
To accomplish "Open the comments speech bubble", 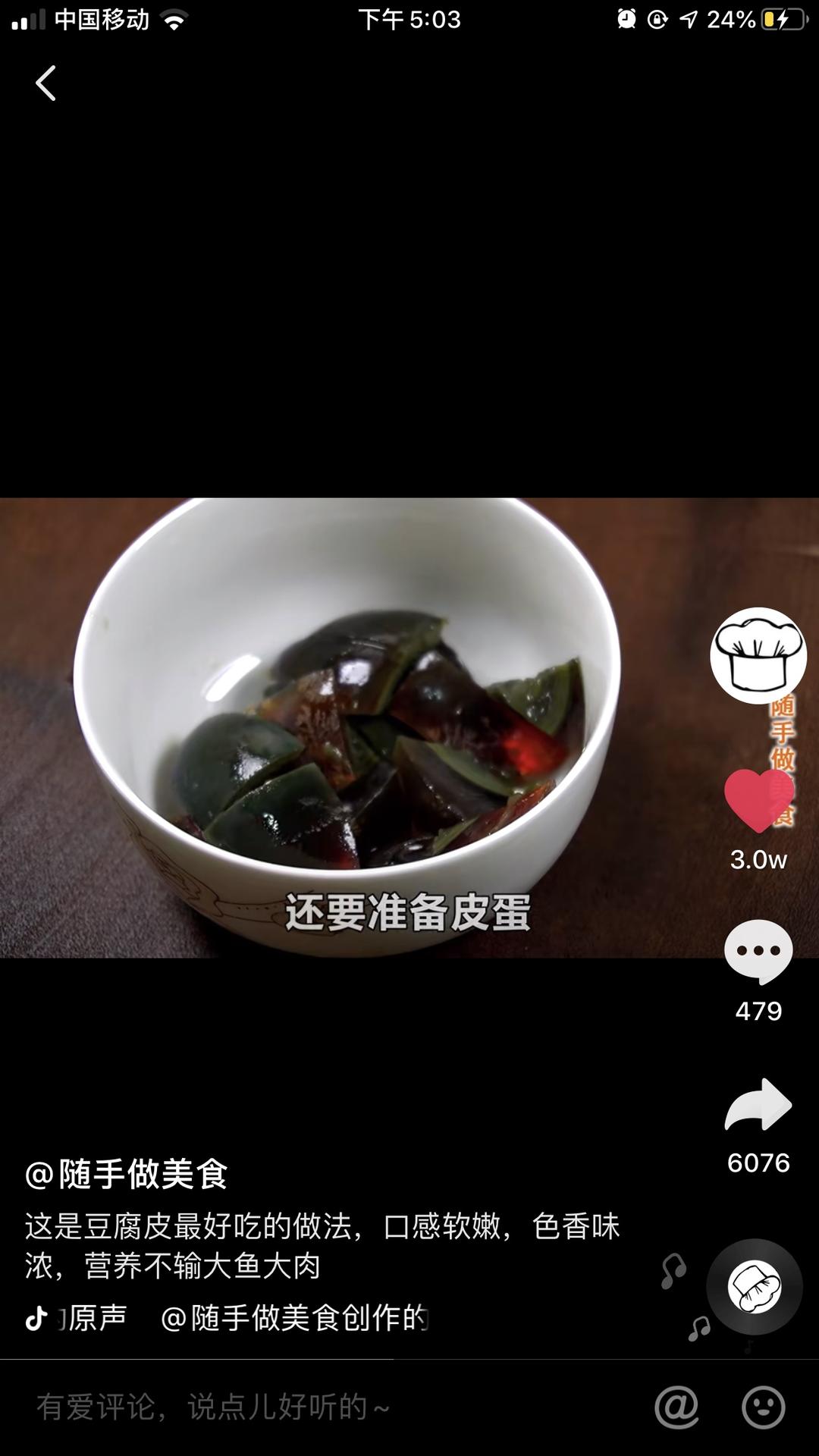I will [758, 952].
